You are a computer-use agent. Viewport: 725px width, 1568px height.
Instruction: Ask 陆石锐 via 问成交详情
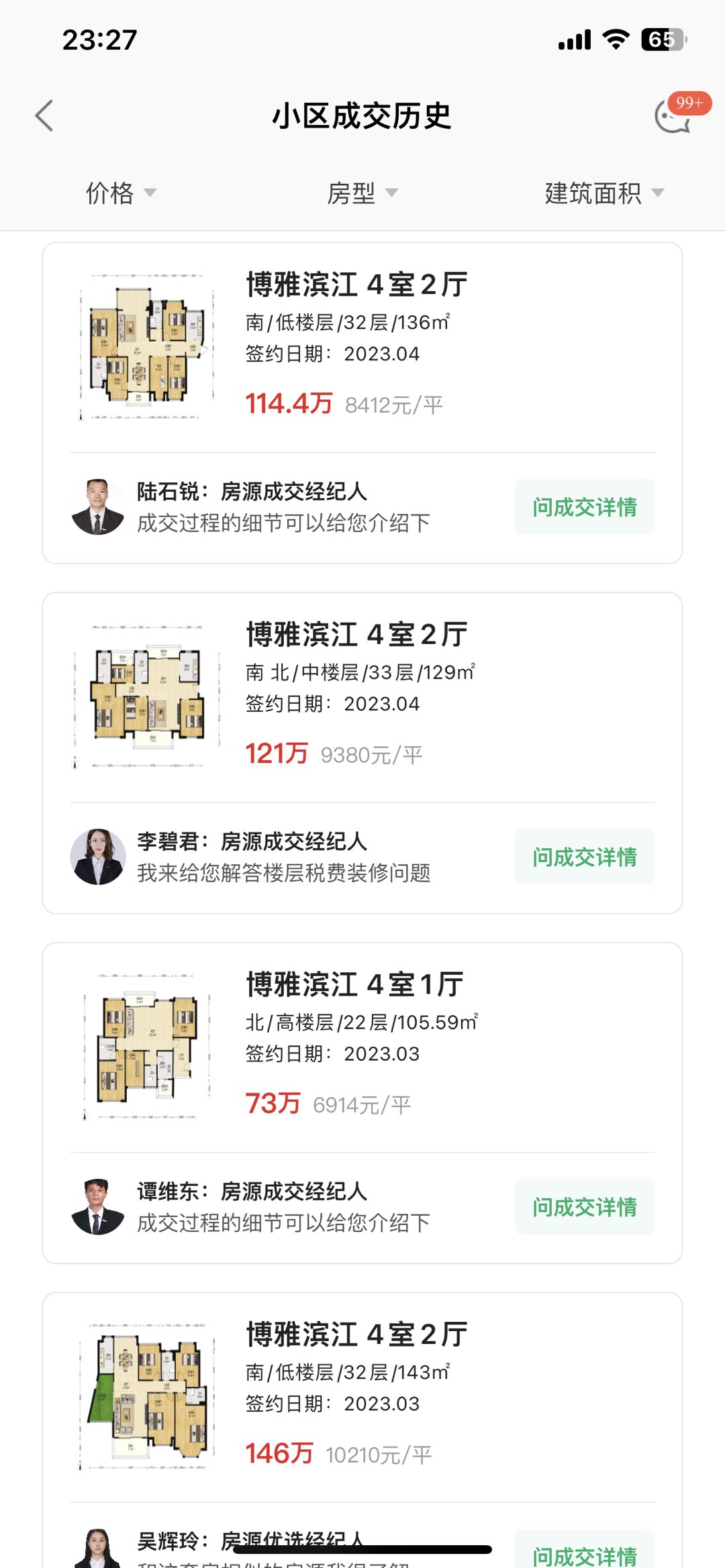click(584, 507)
